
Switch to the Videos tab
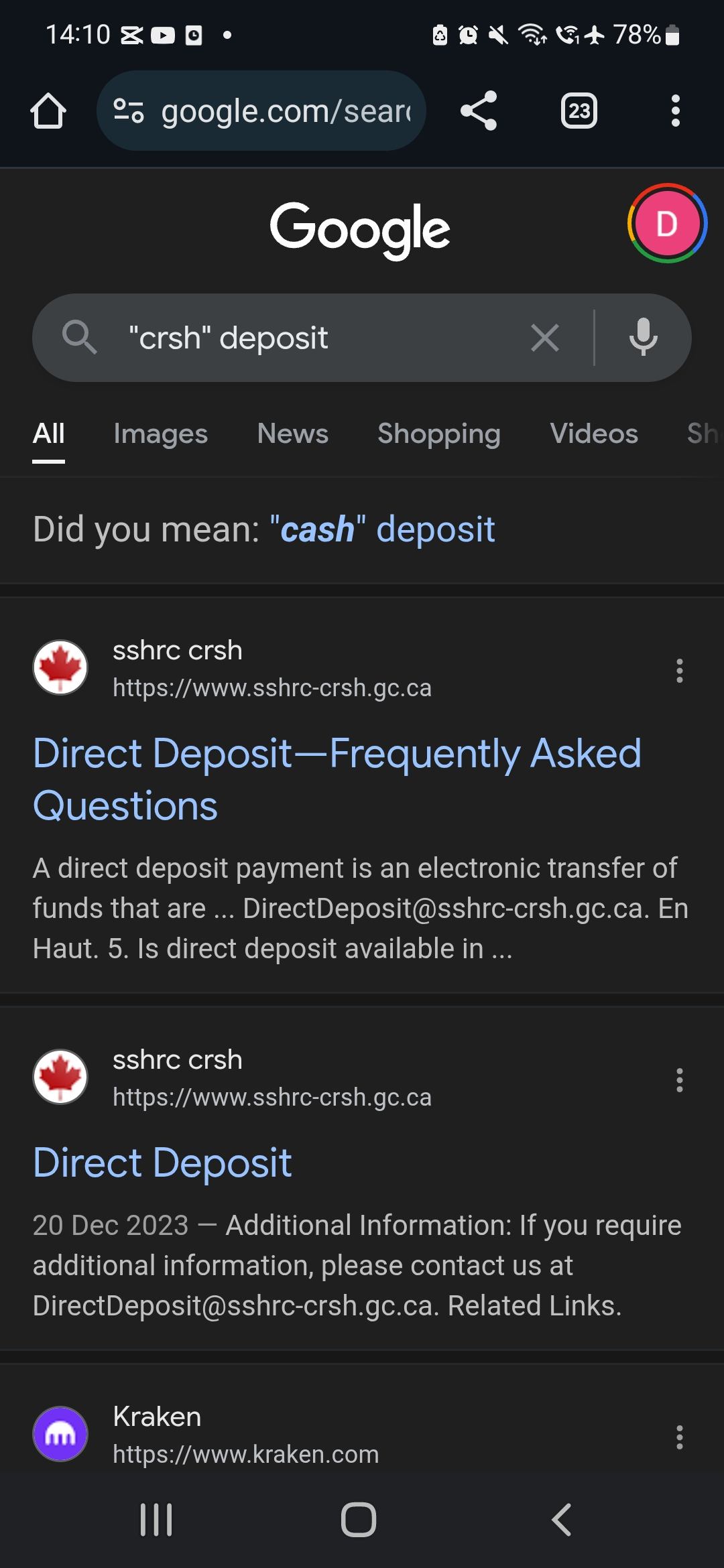594,434
